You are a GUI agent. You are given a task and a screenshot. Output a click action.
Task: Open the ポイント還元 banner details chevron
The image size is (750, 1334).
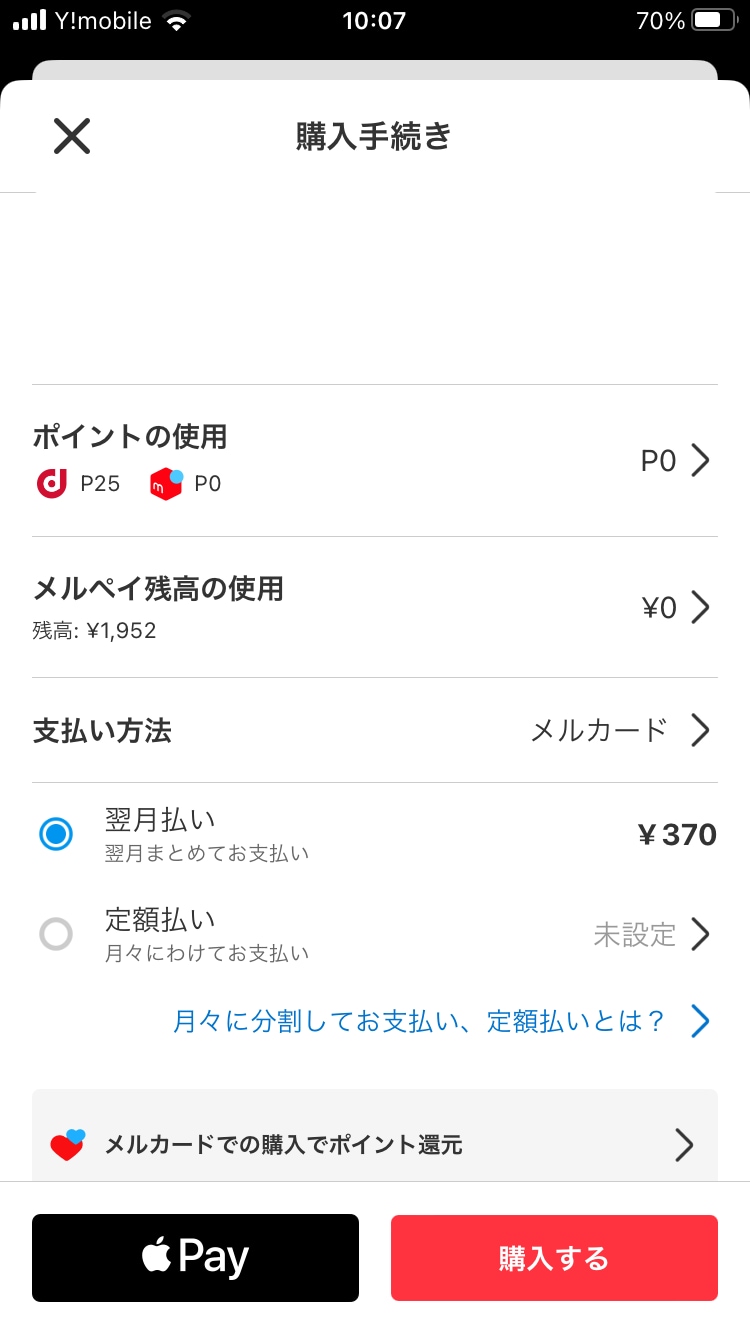tap(684, 1144)
